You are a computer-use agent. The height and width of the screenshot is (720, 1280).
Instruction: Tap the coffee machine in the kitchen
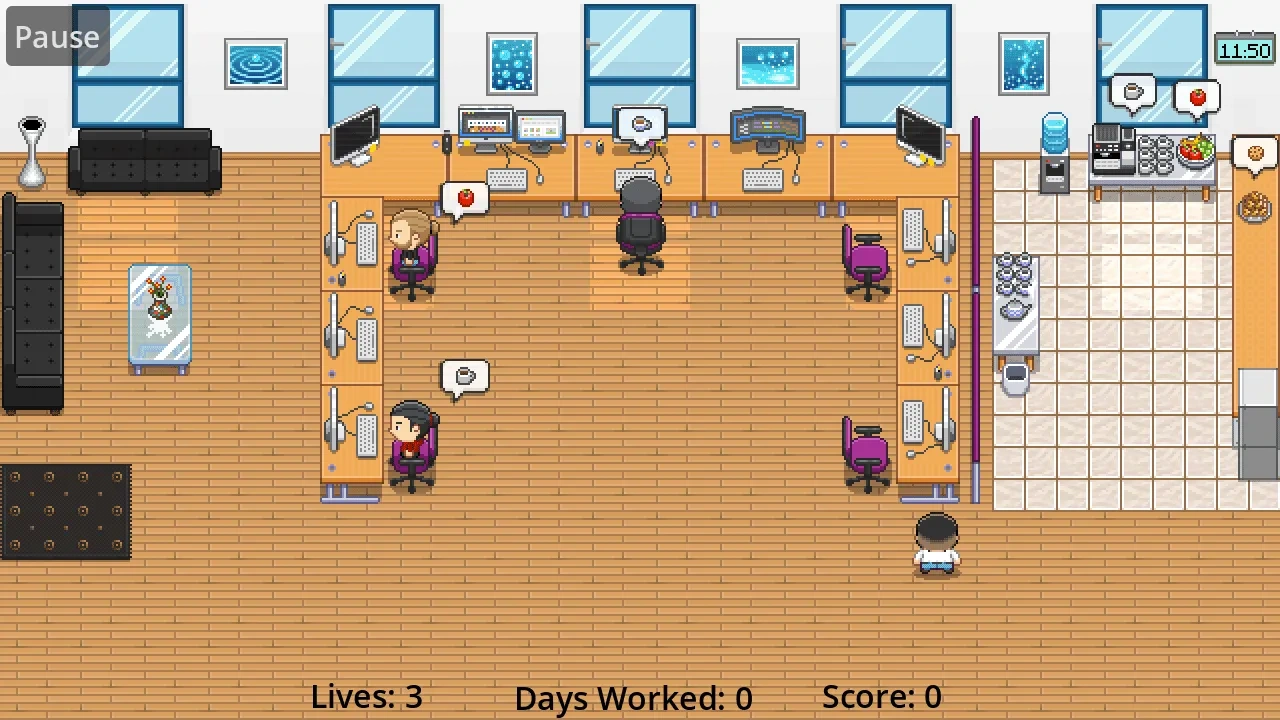(1113, 151)
